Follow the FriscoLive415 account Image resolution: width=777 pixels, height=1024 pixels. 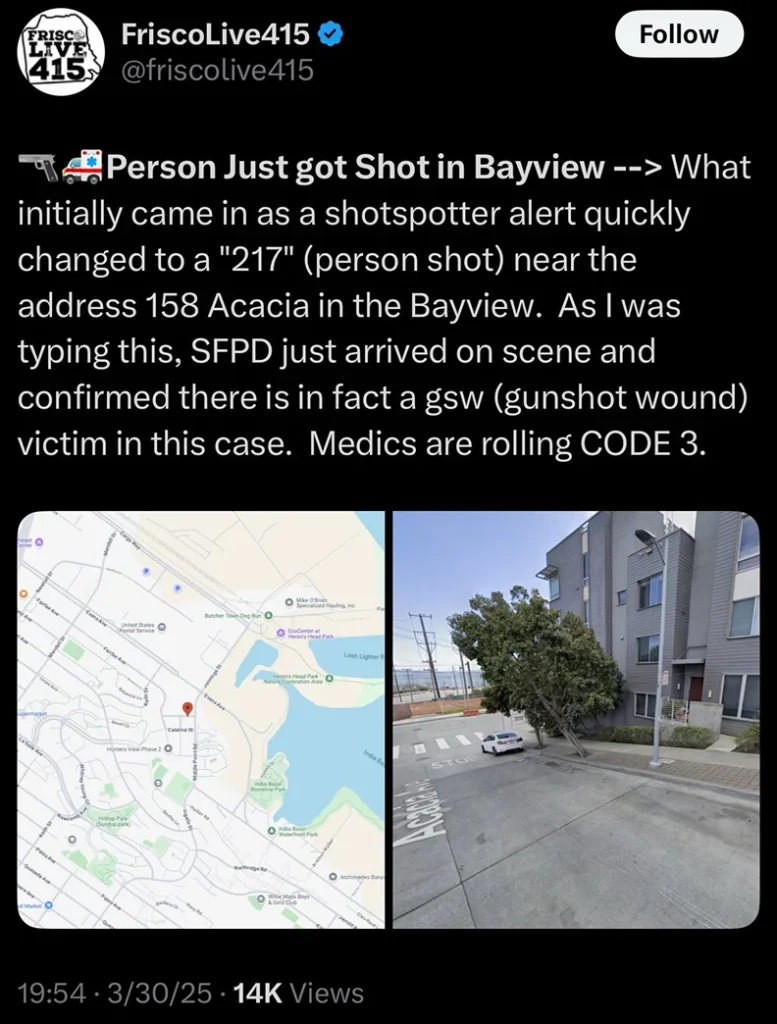pyautogui.click(x=678, y=35)
